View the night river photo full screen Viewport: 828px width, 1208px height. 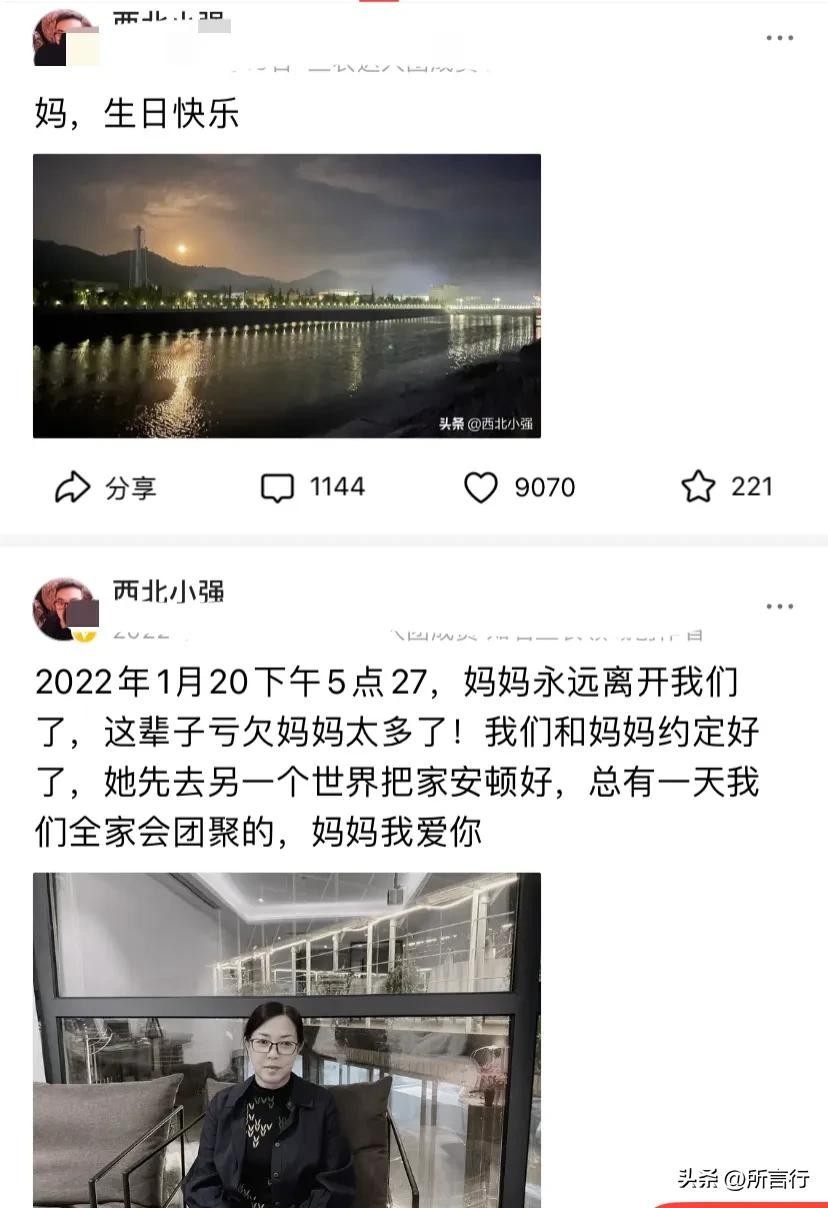pos(287,296)
